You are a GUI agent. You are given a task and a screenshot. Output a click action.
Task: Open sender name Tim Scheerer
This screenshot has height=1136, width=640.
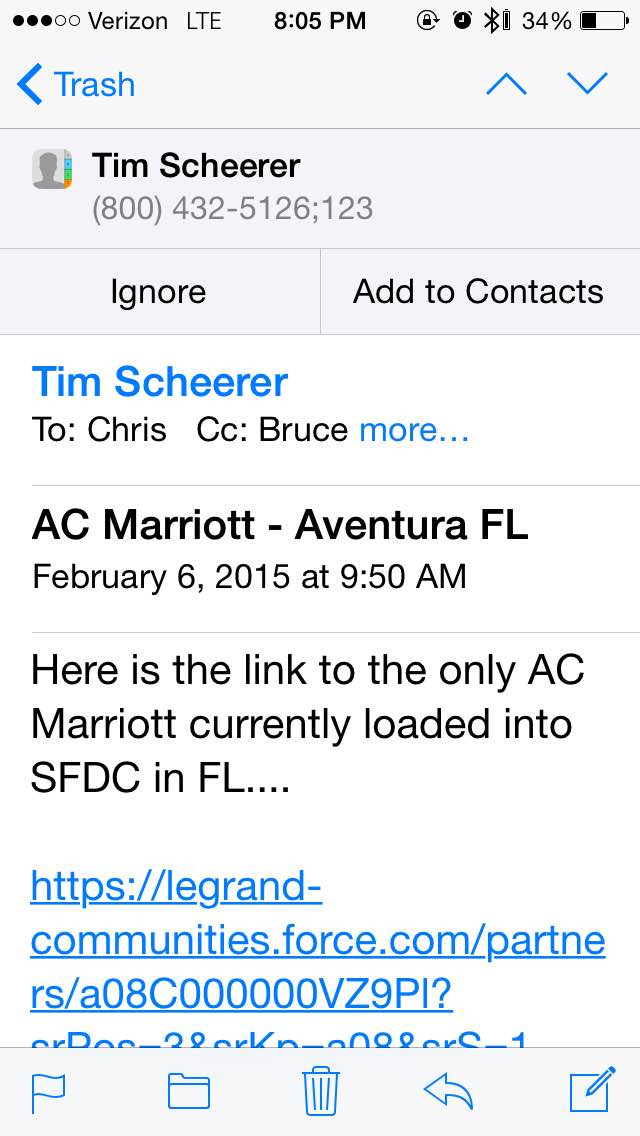160,382
